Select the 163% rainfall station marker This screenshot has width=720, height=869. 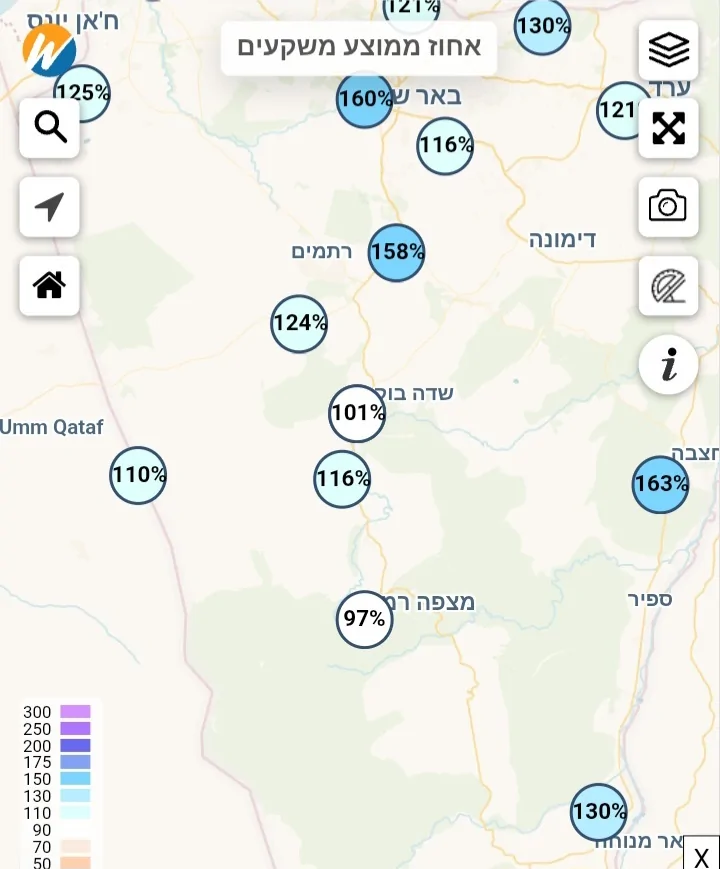point(661,484)
